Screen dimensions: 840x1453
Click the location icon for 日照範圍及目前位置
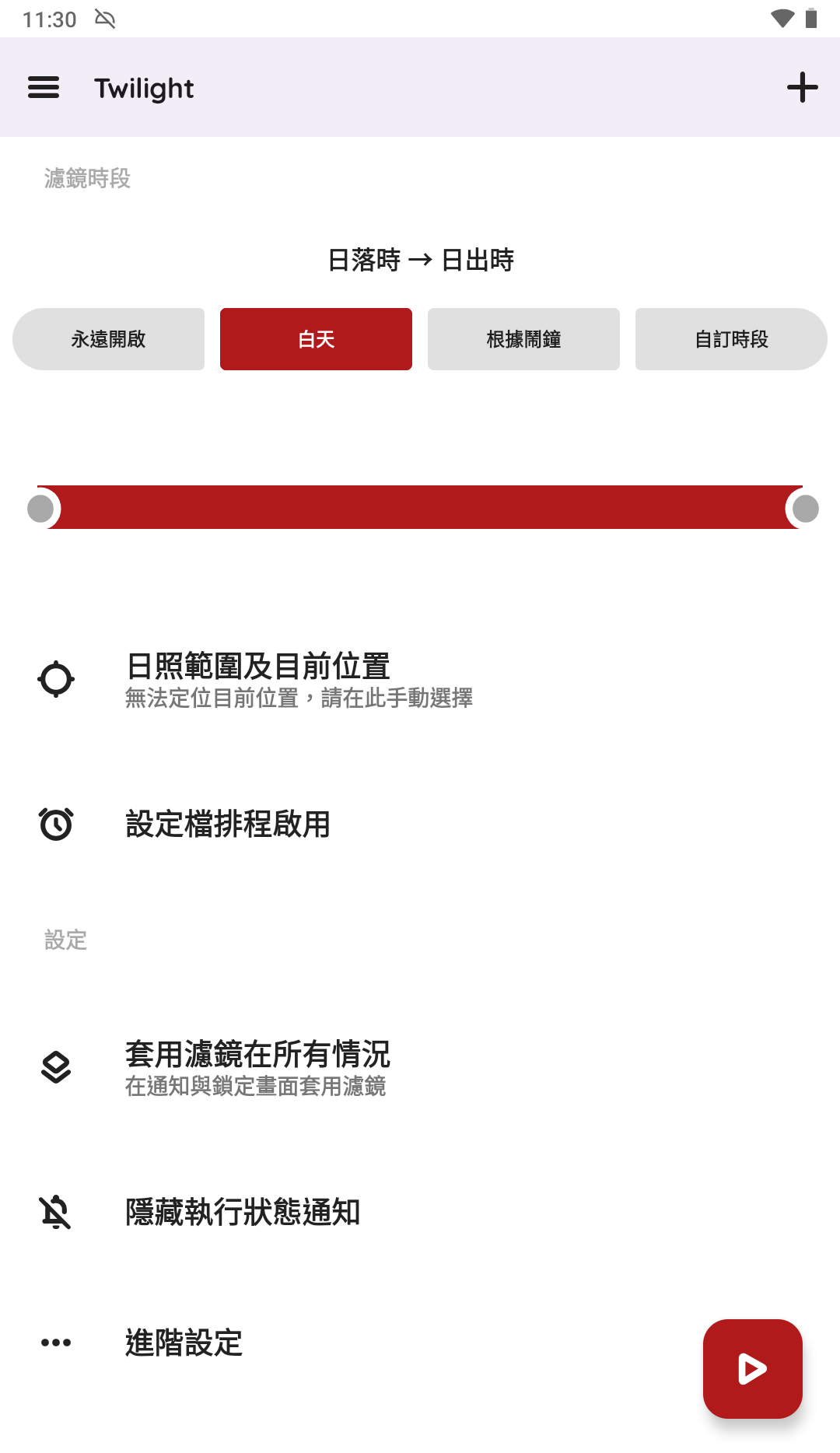55,677
